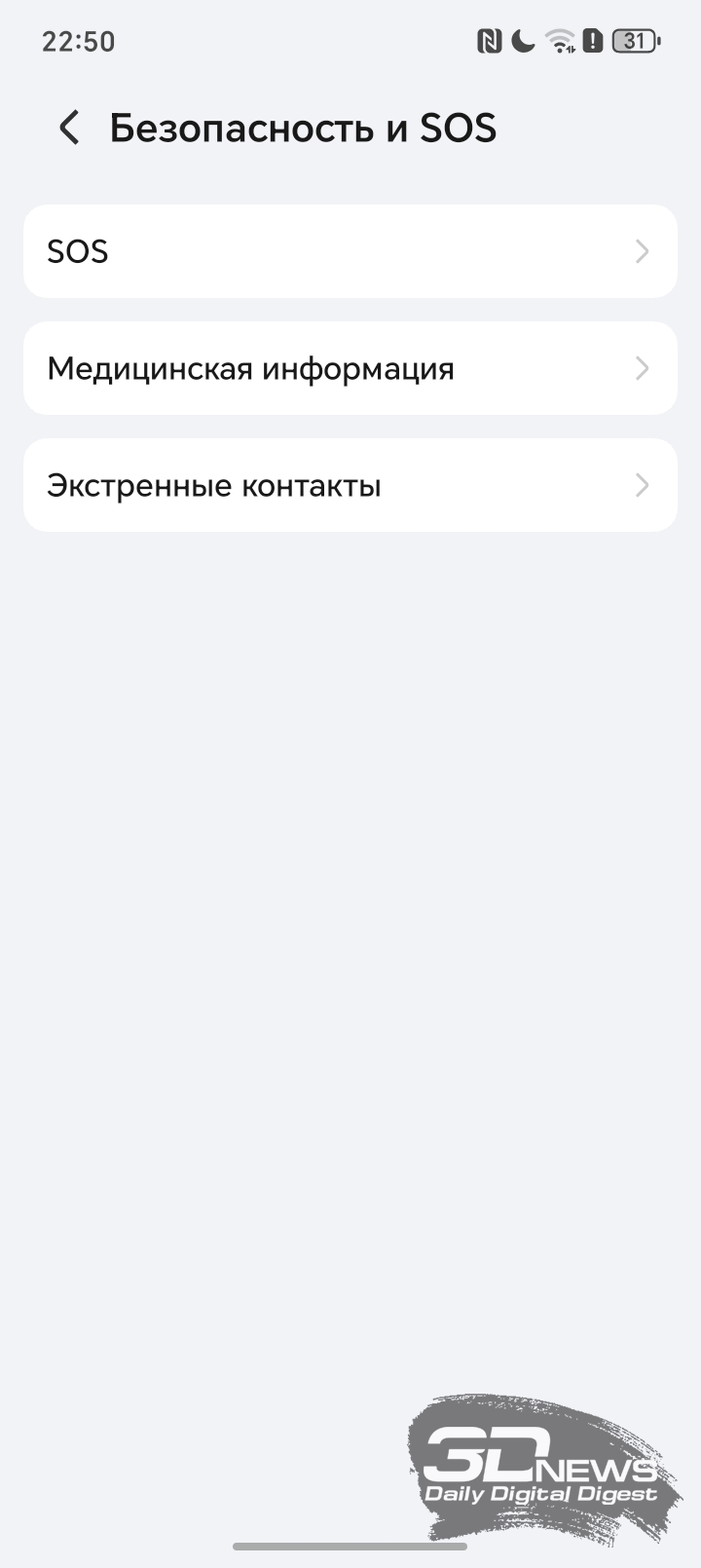Go back from Безопасность и SOS
This screenshot has width=701, height=1568.
[x=69, y=128]
